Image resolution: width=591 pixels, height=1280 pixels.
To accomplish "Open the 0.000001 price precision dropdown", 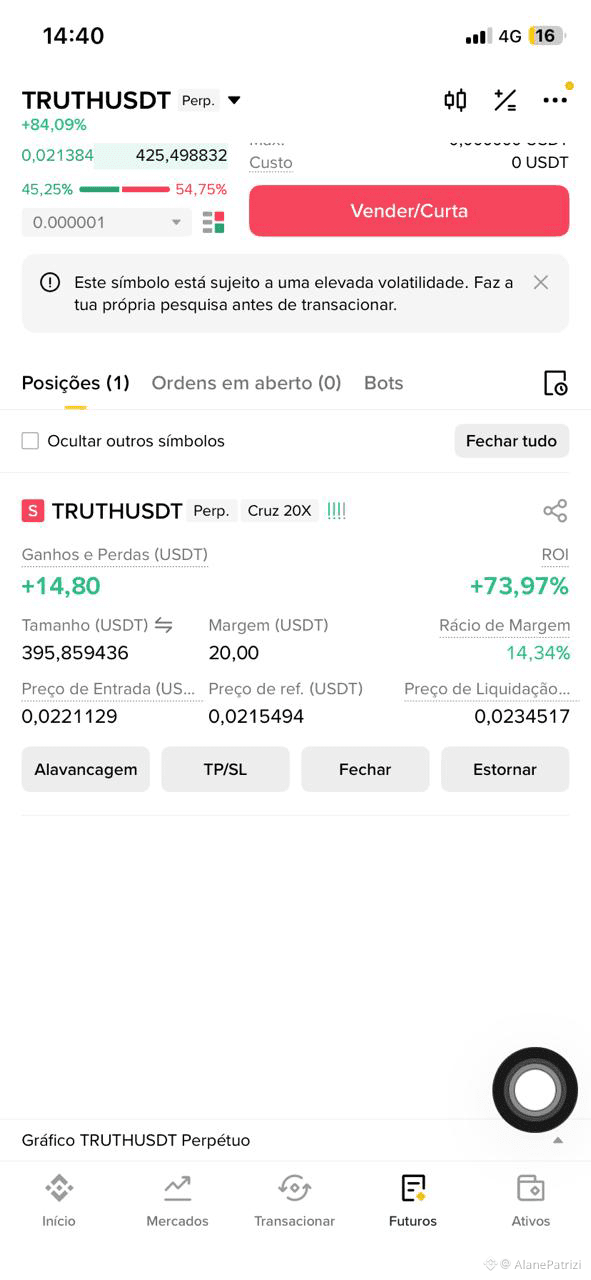I will pyautogui.click(x=106, y=222).
